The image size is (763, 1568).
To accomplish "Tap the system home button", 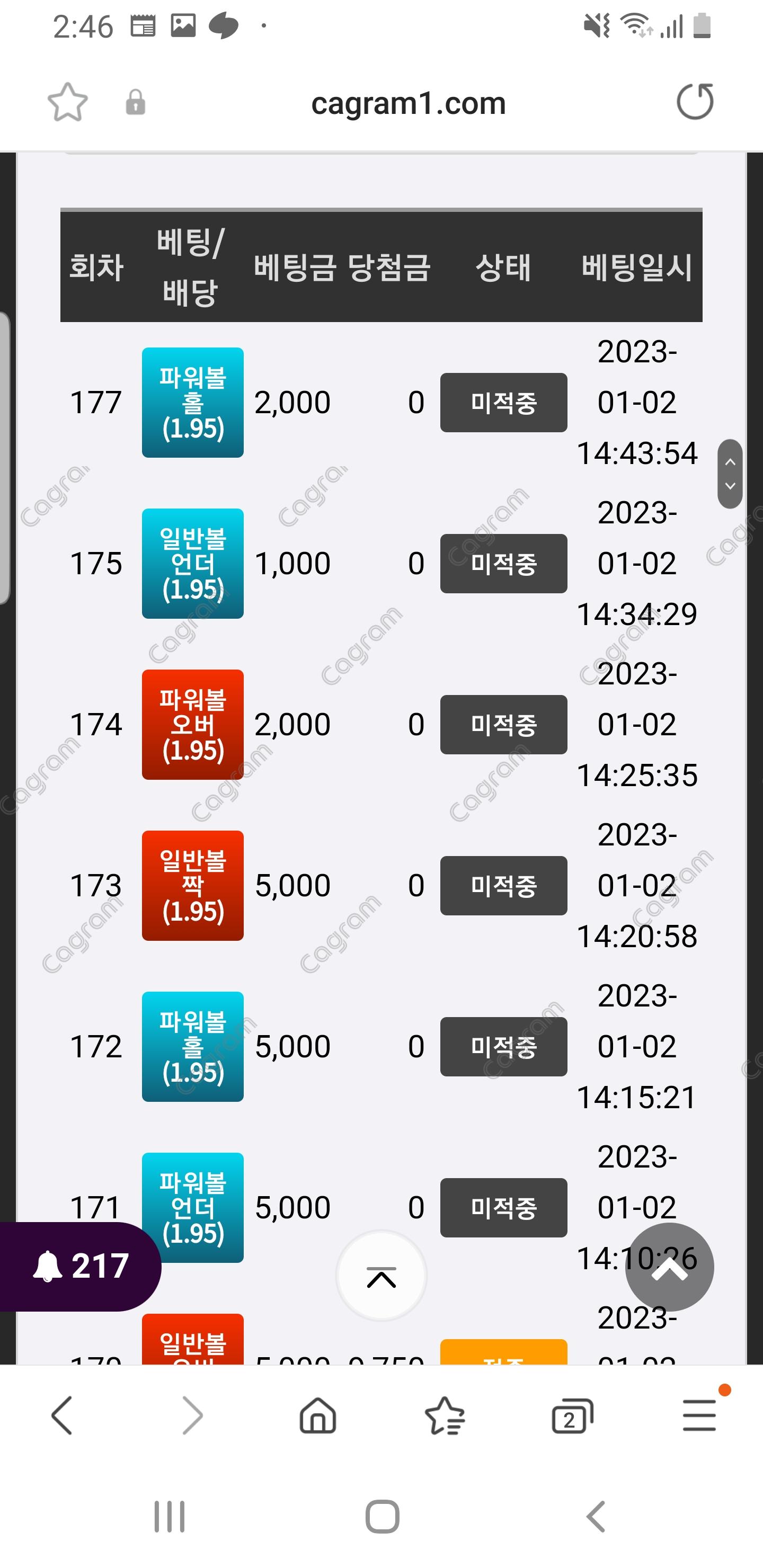I will (382, 1516).
